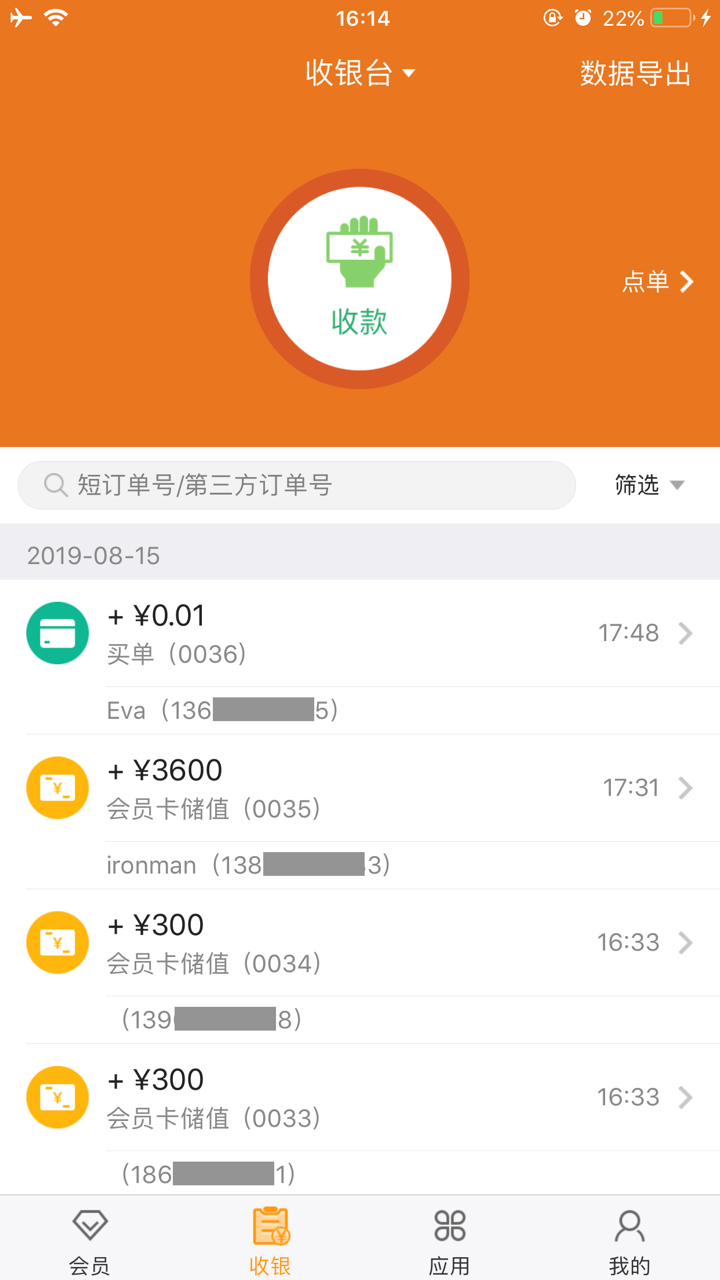Select the 会员 membership tab icon
This screenshot has width=720, height=1280.
[90, 1225]
